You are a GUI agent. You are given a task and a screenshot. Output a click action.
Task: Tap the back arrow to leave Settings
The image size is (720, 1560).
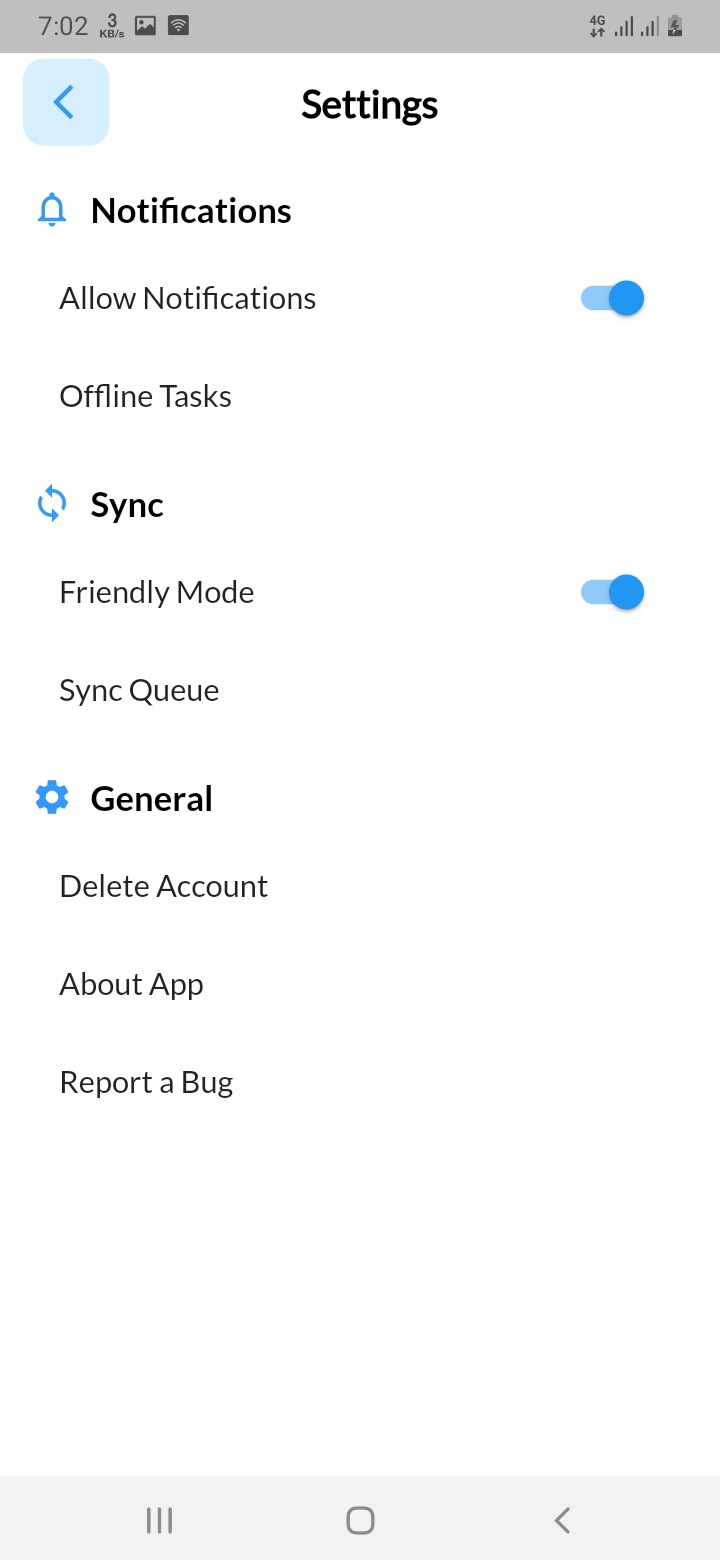coord(65,101)
